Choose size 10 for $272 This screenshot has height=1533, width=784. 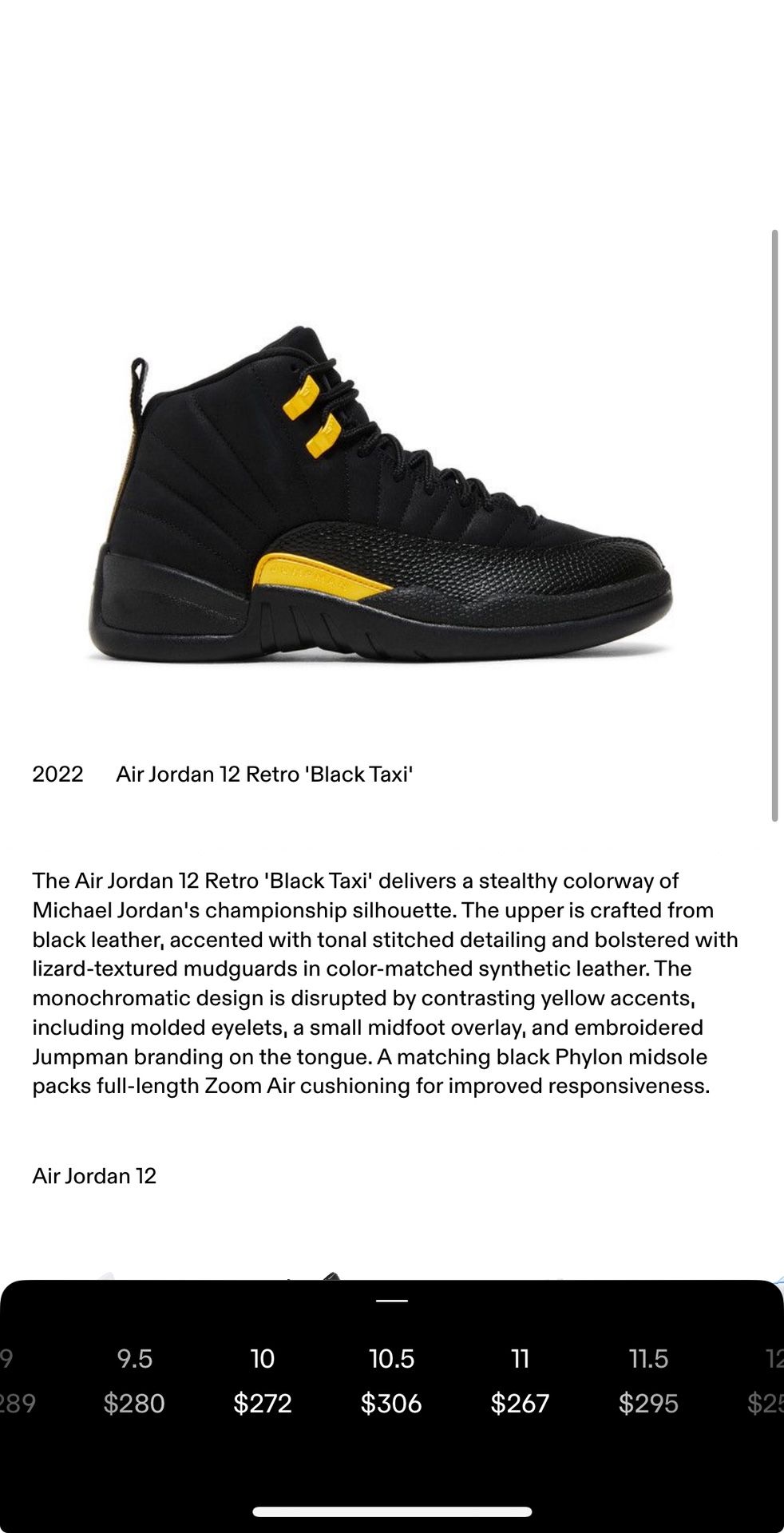pos(263,1380)
